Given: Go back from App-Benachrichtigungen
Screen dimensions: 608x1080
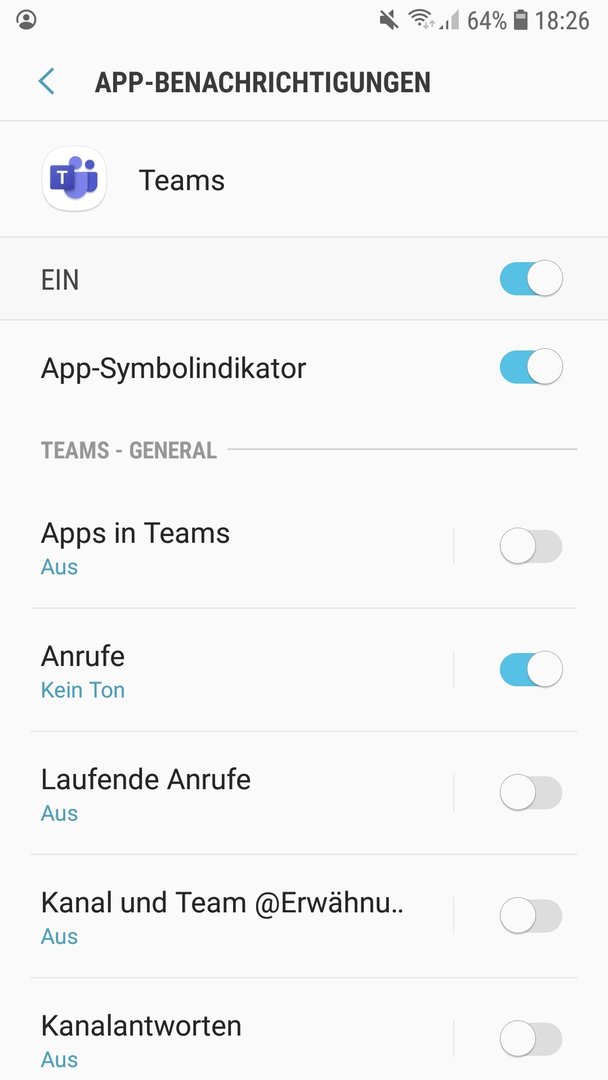Looking at the screenshot, I should pos(46,81).
